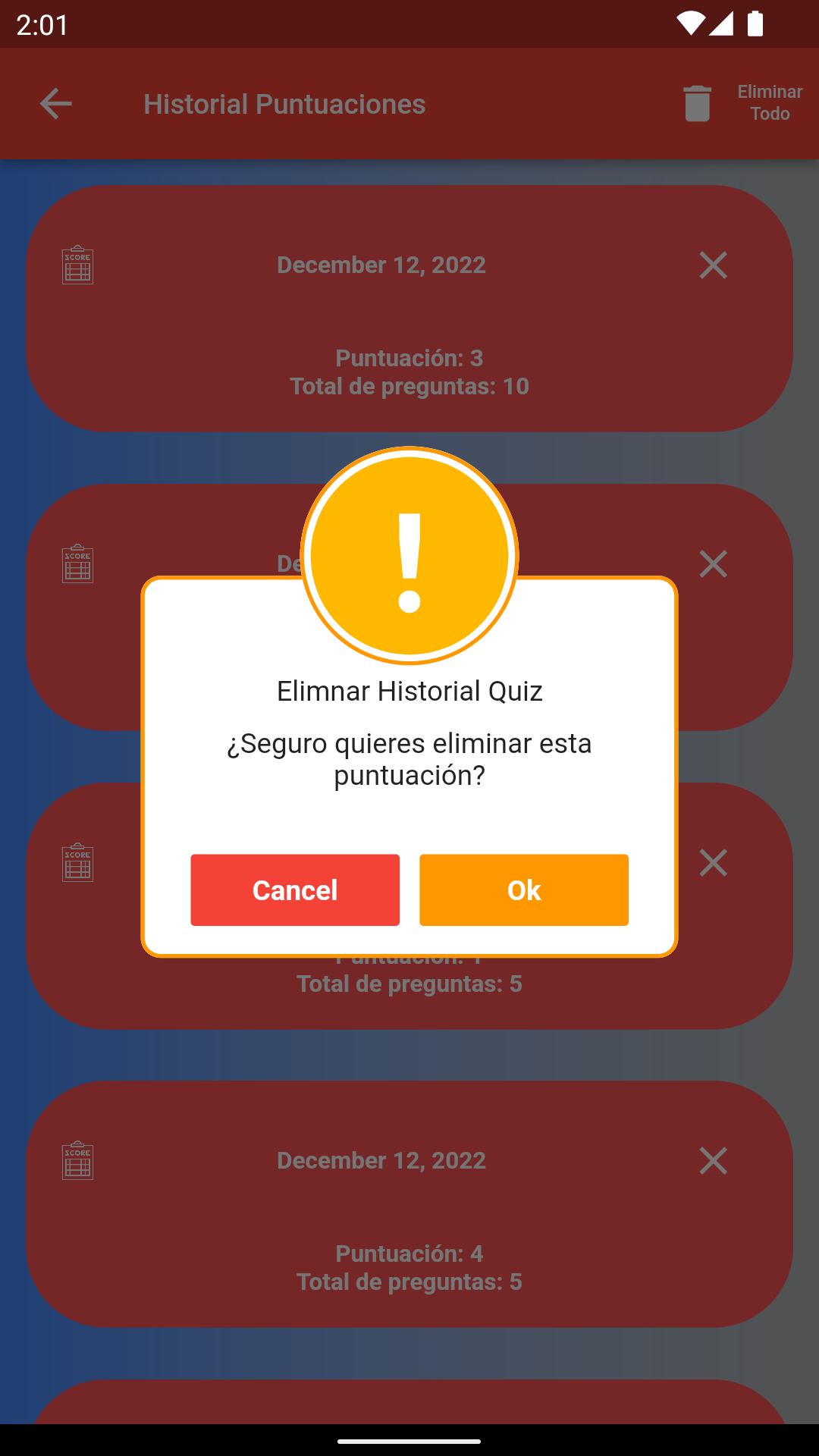Tap the score icon on the third history card
Screen dimensions: 819x1456
[77, 862]
